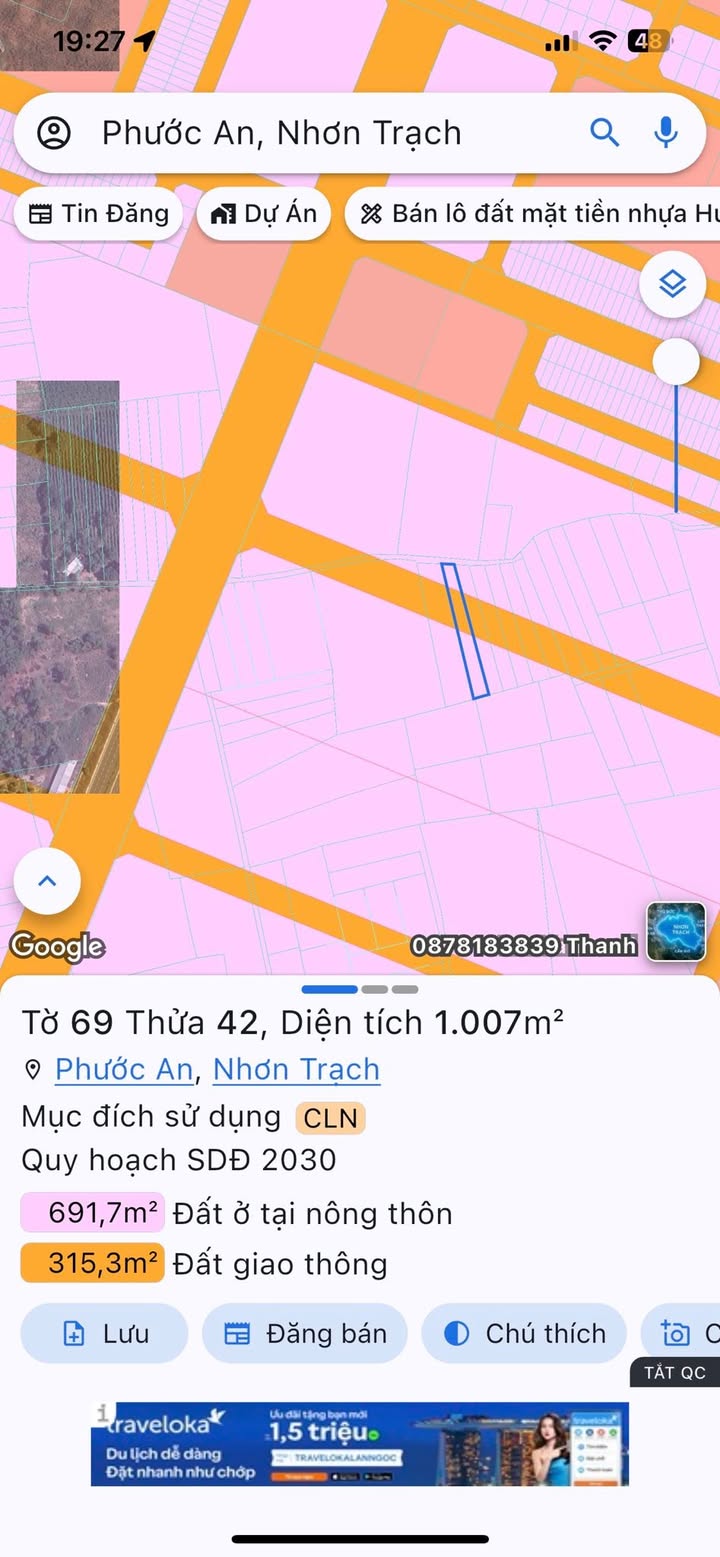Viewport: 720px width, 1557px height.
Task: Open the Traveloka ad banner
Action: [x=360, y=1443]
